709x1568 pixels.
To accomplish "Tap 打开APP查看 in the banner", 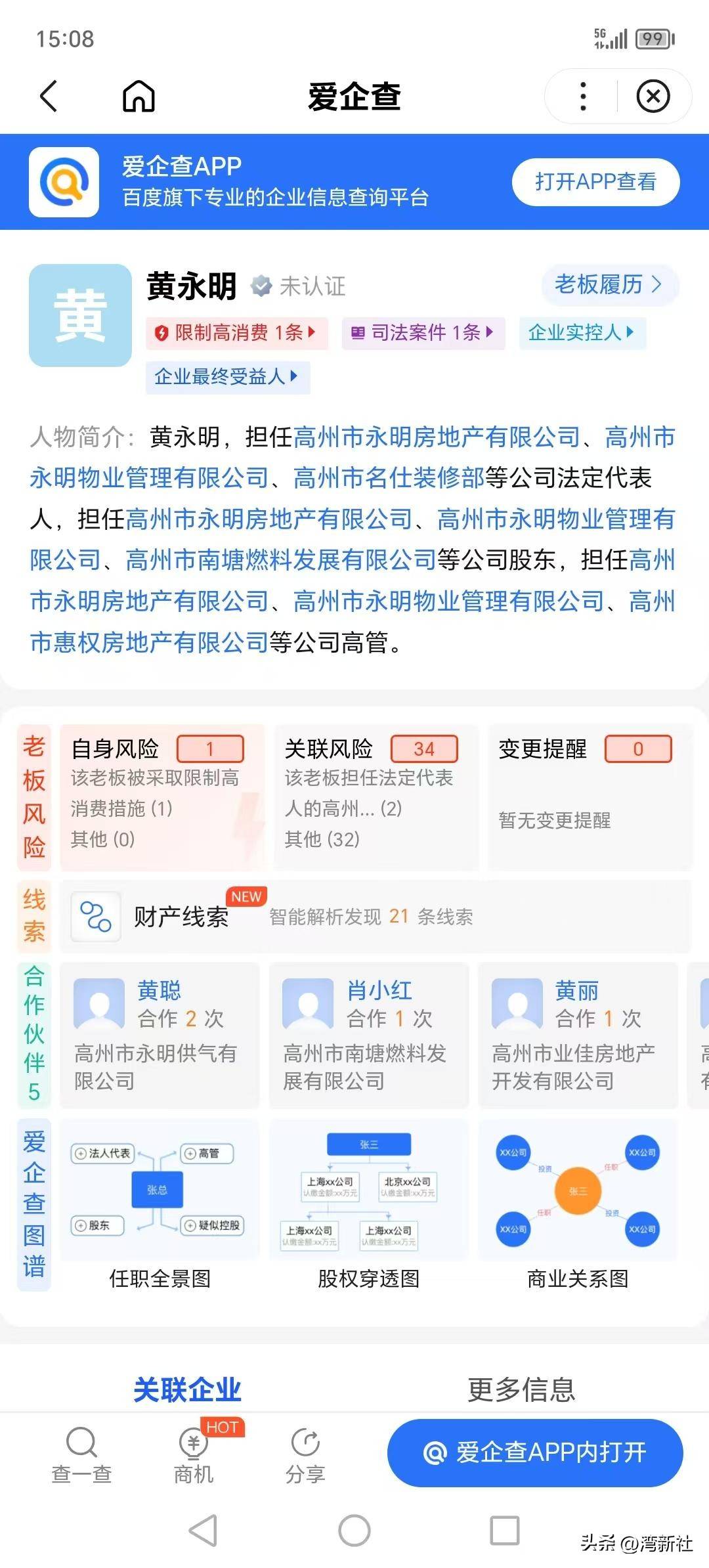I will tap(595, 182).
